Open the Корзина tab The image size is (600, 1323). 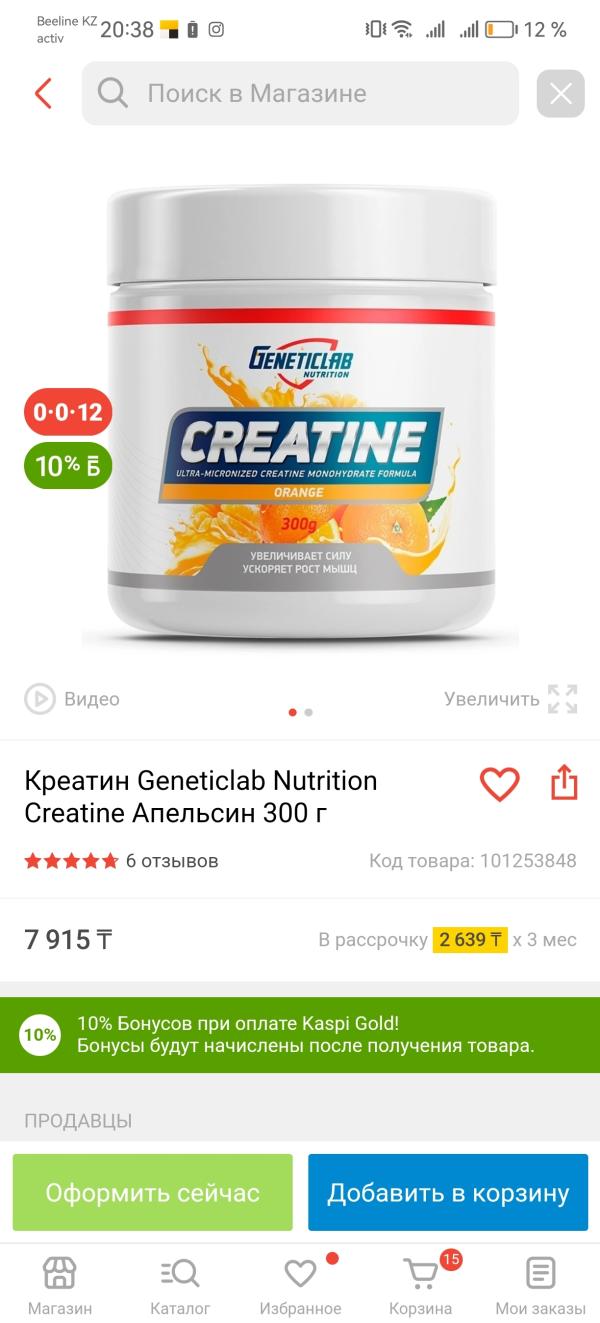420,1286
